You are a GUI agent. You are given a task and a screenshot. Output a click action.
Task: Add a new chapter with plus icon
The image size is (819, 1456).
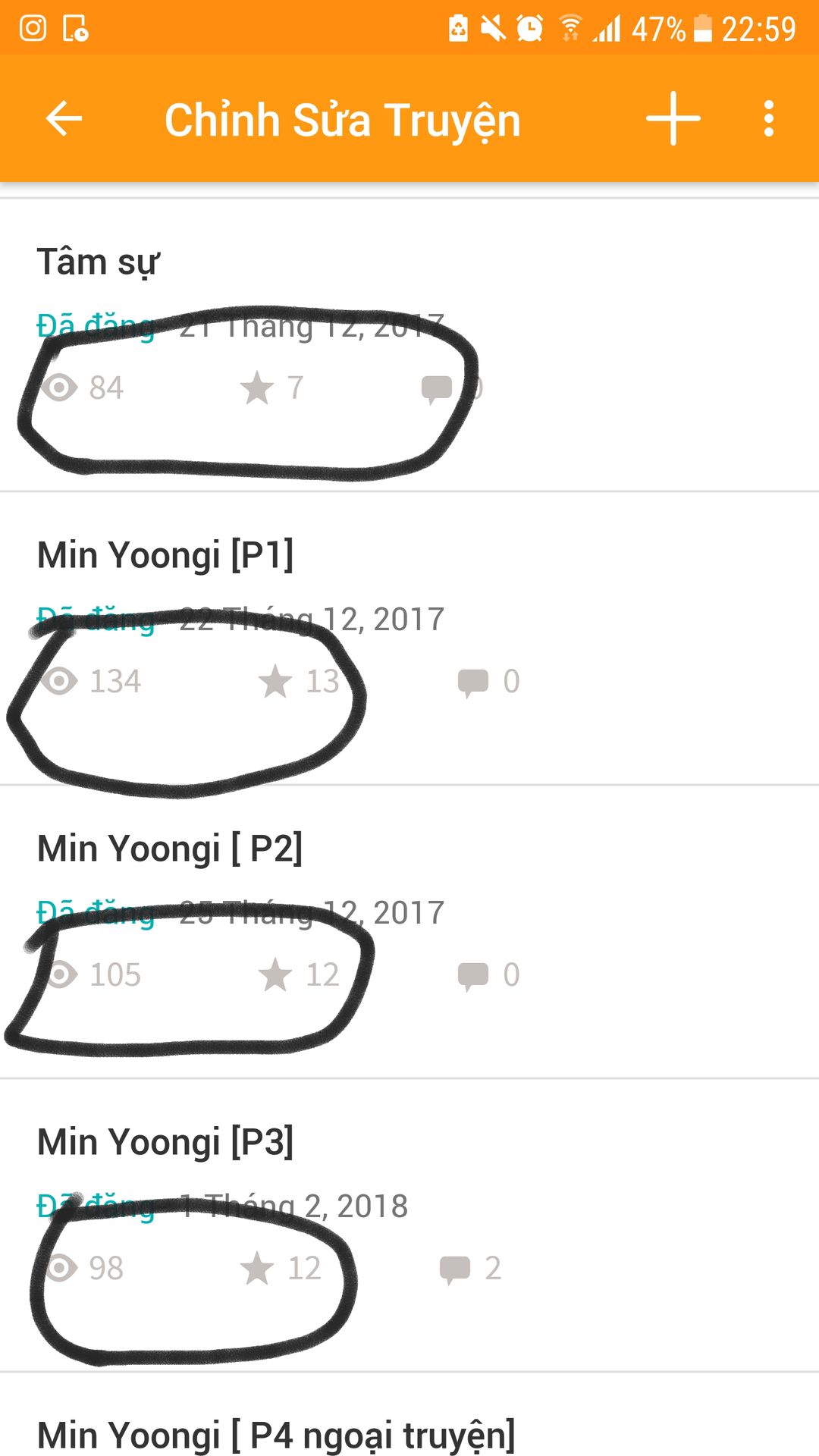tap(673, 118)
